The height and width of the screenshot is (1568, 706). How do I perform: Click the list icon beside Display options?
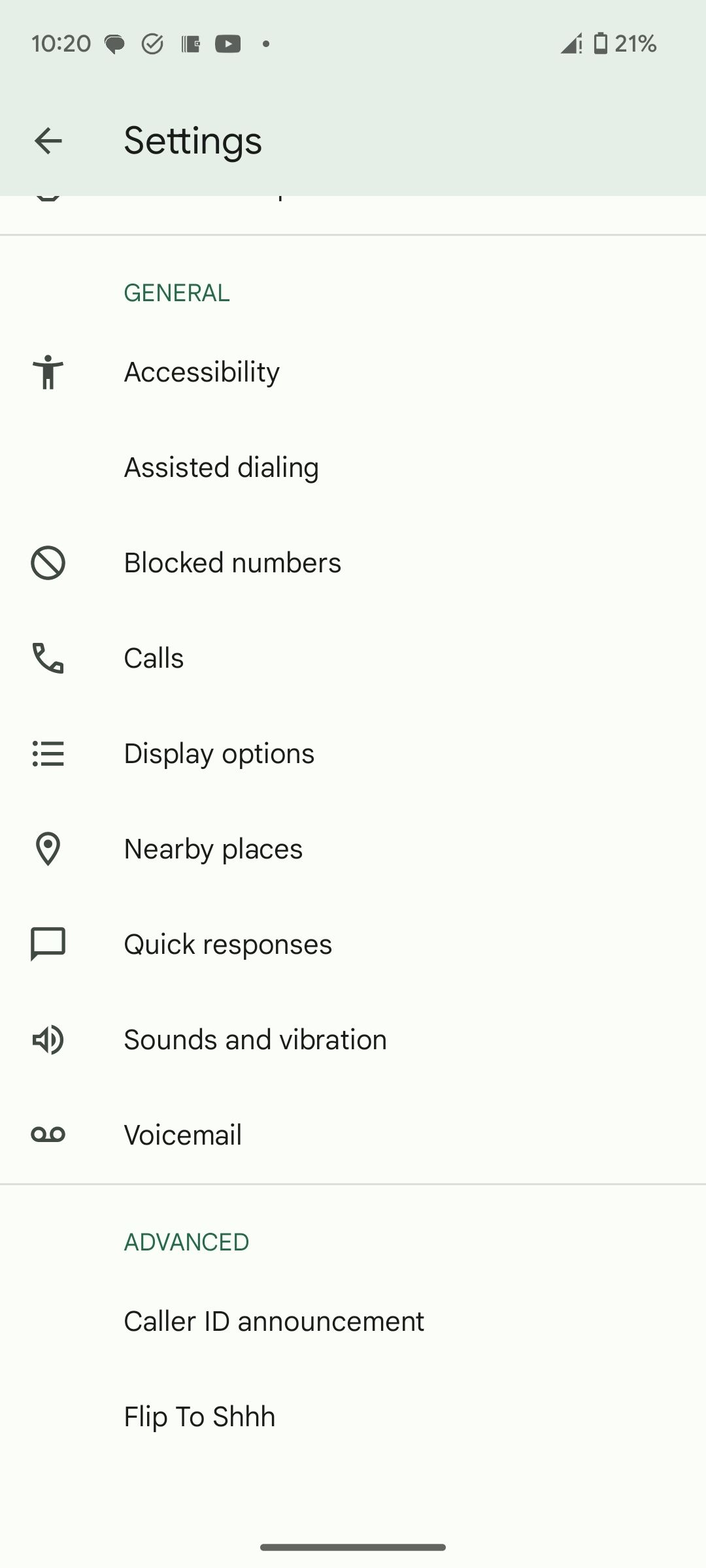(x=48, y=753)
